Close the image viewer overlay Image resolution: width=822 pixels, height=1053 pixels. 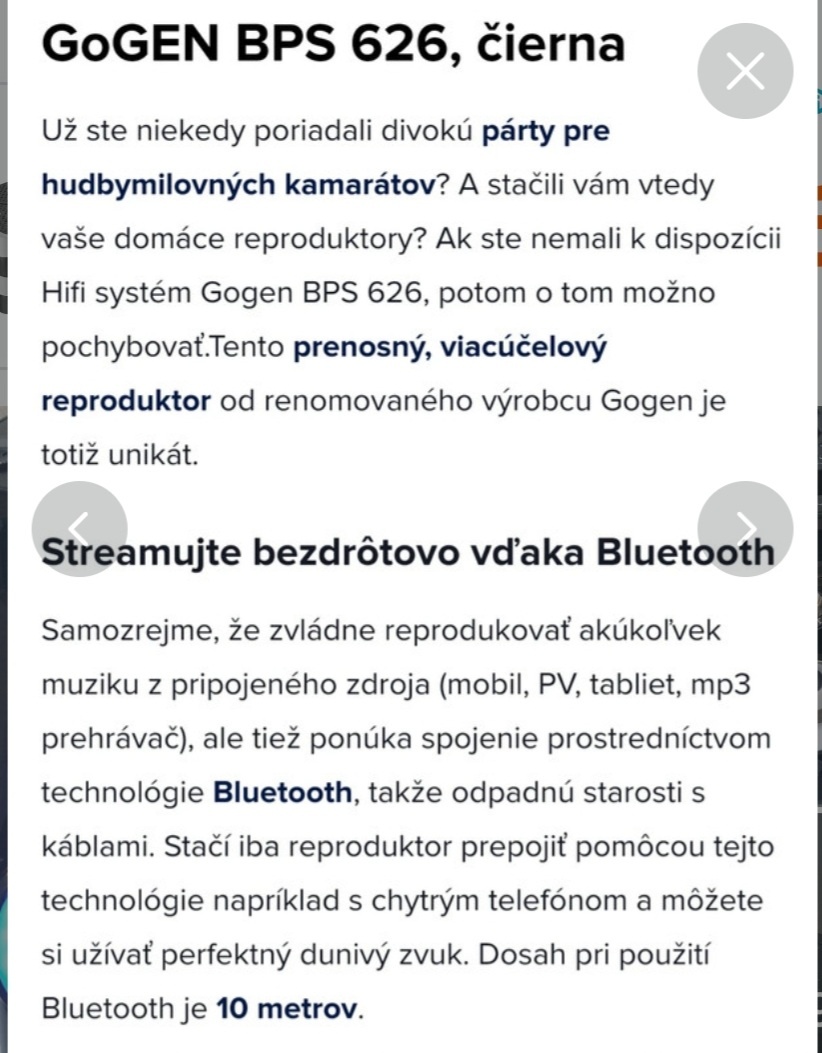(x=745, y=72)
